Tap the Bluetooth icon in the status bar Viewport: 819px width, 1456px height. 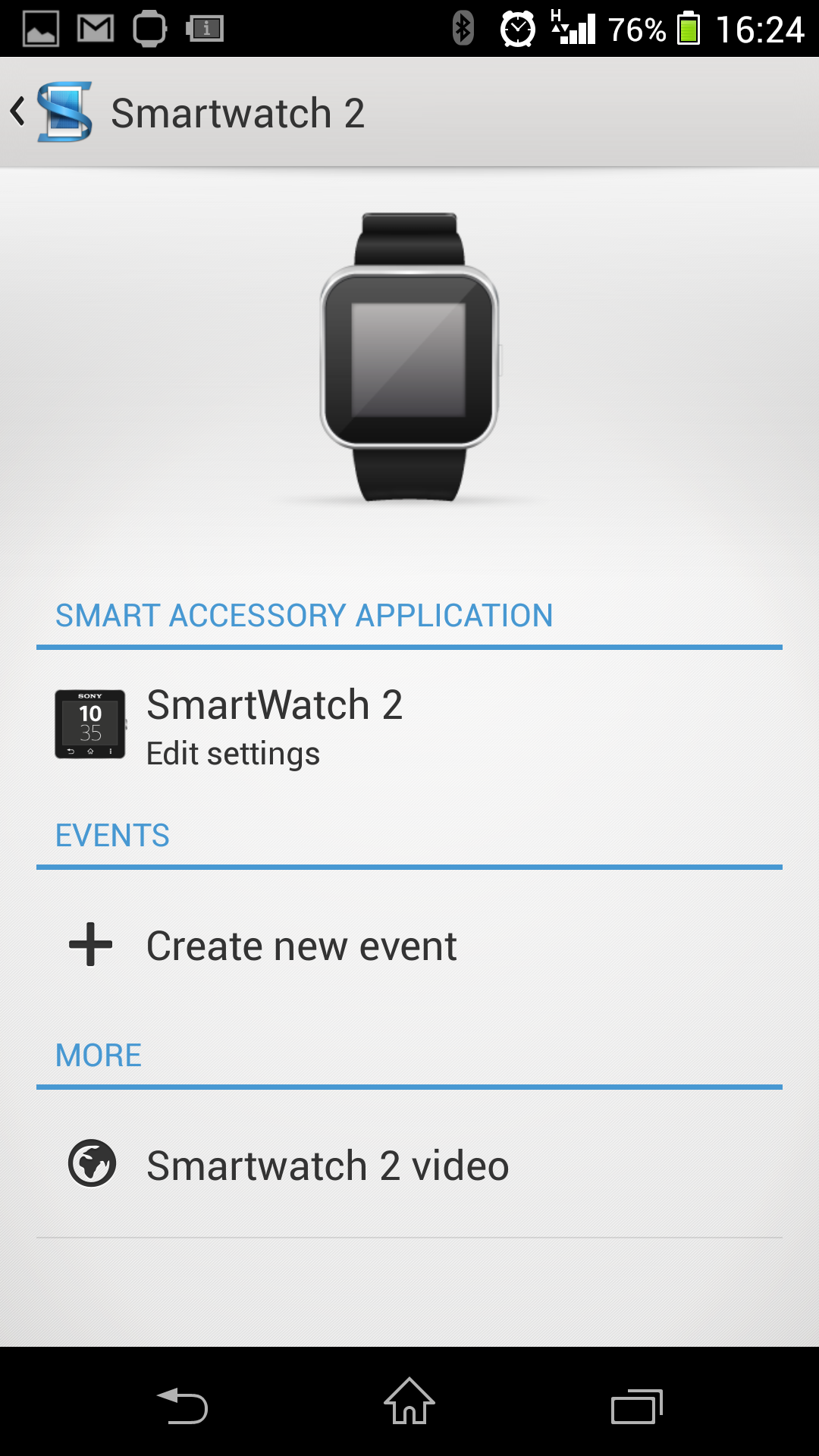point(463,27)
